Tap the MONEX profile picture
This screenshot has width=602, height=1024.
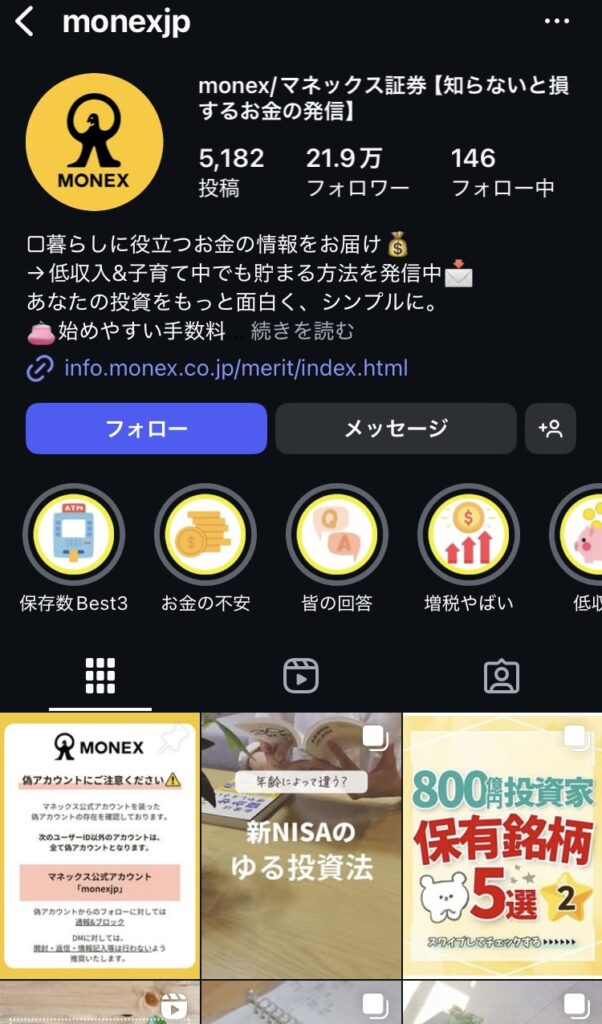(x=94, y=141)
